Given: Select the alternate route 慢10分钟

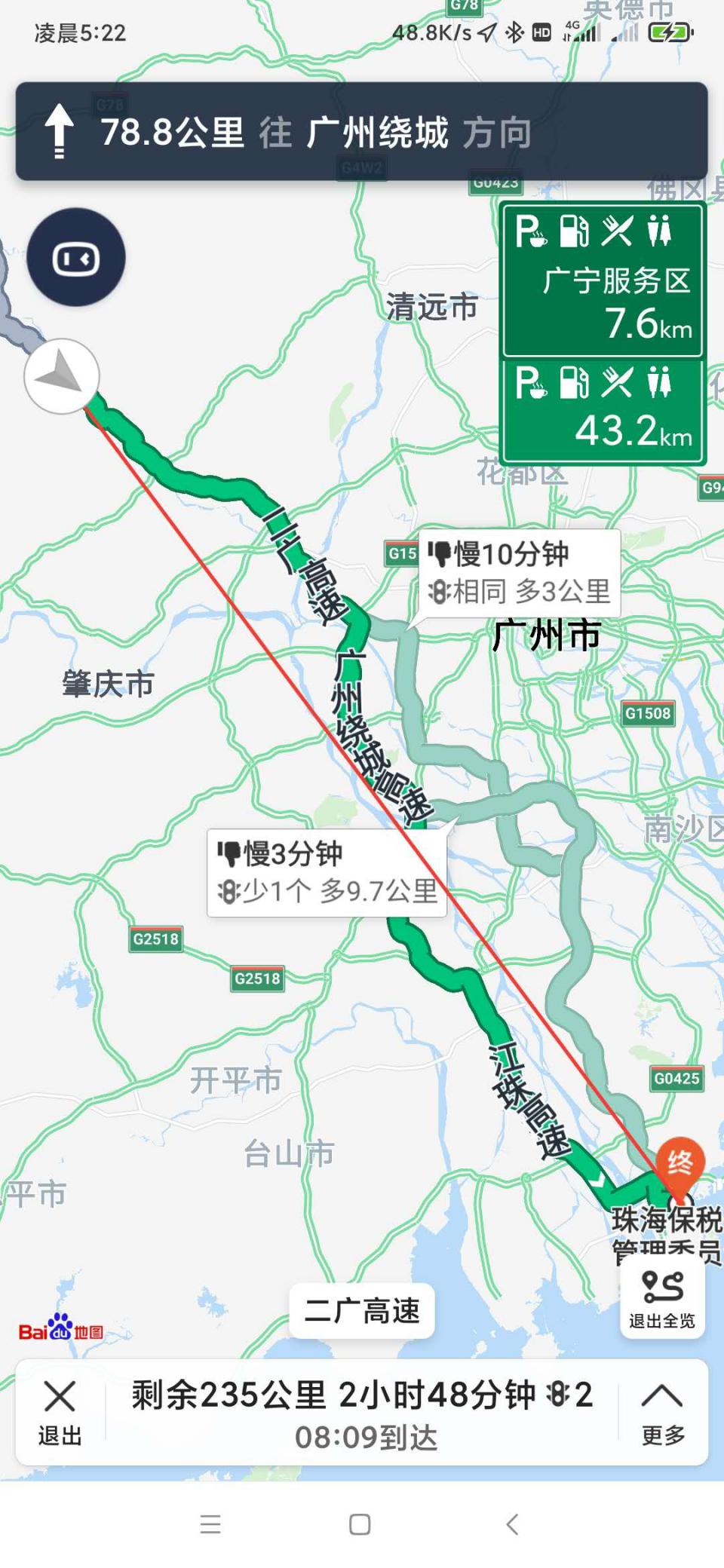Looking at the screenshot, I should click(519, 573).
